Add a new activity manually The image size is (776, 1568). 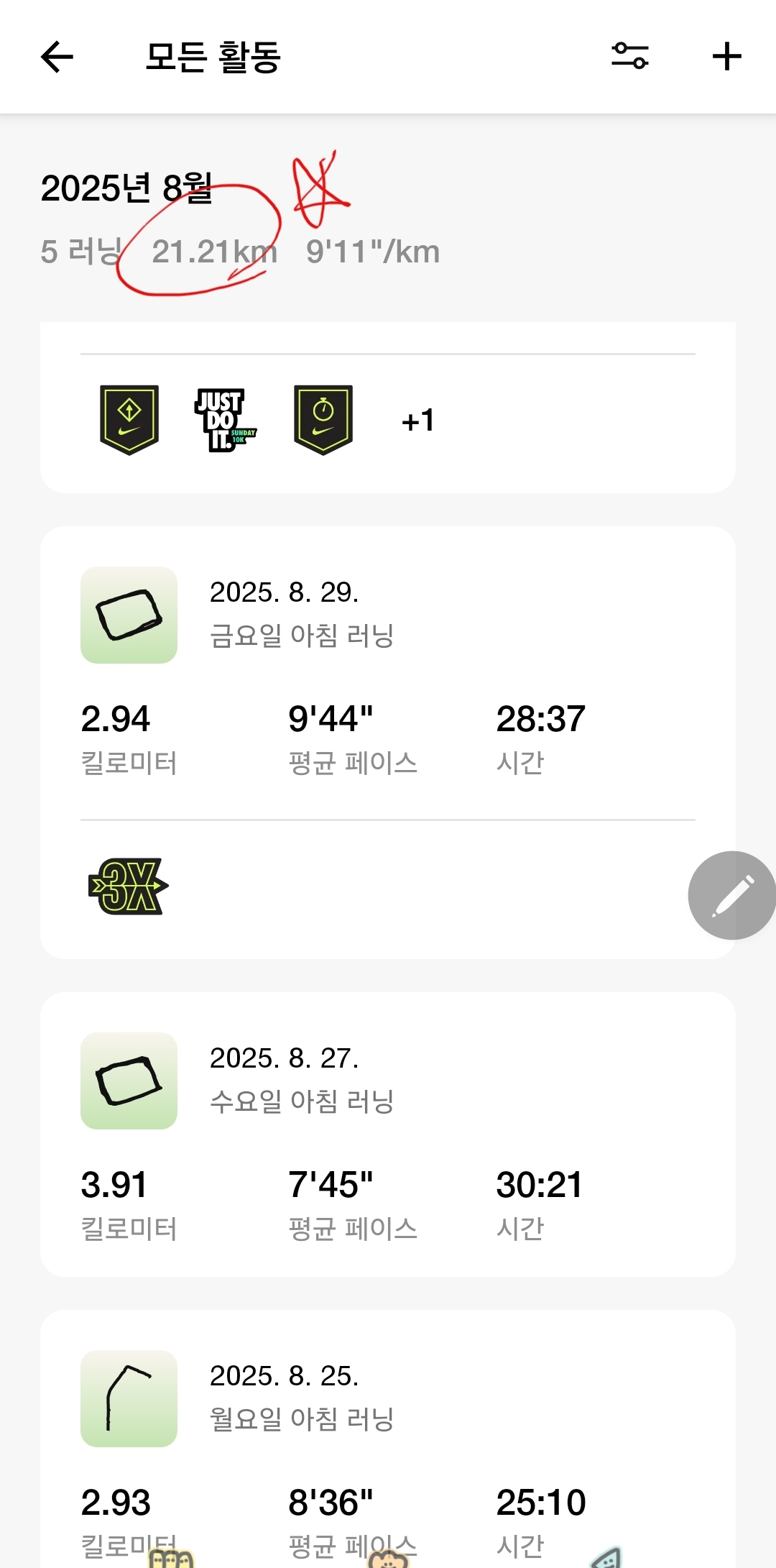(x=726, y=57)
